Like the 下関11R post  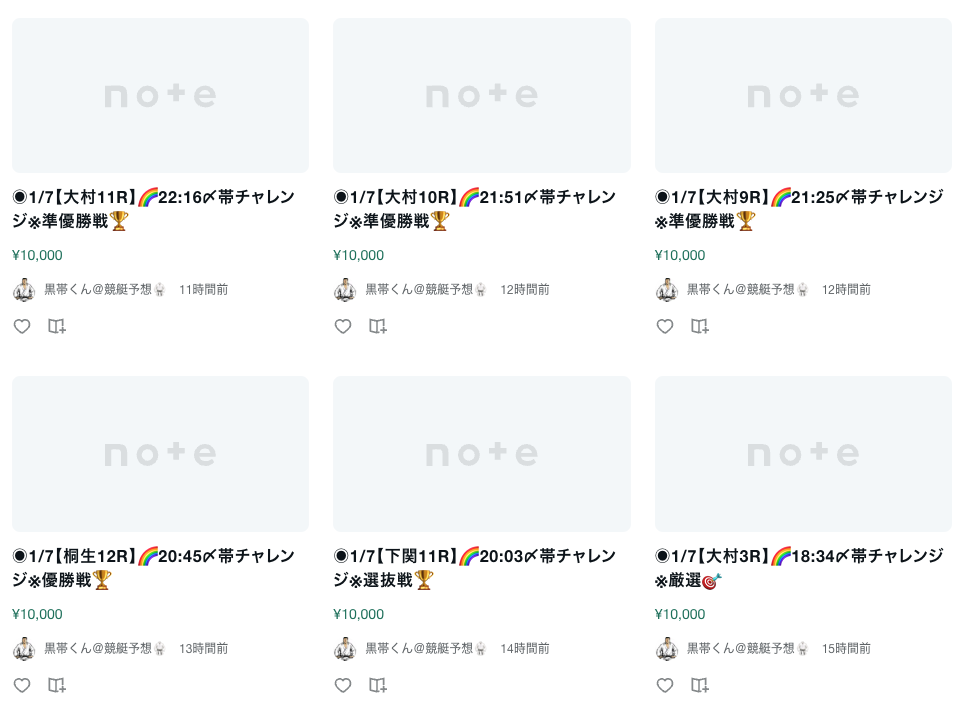(343, 685)
